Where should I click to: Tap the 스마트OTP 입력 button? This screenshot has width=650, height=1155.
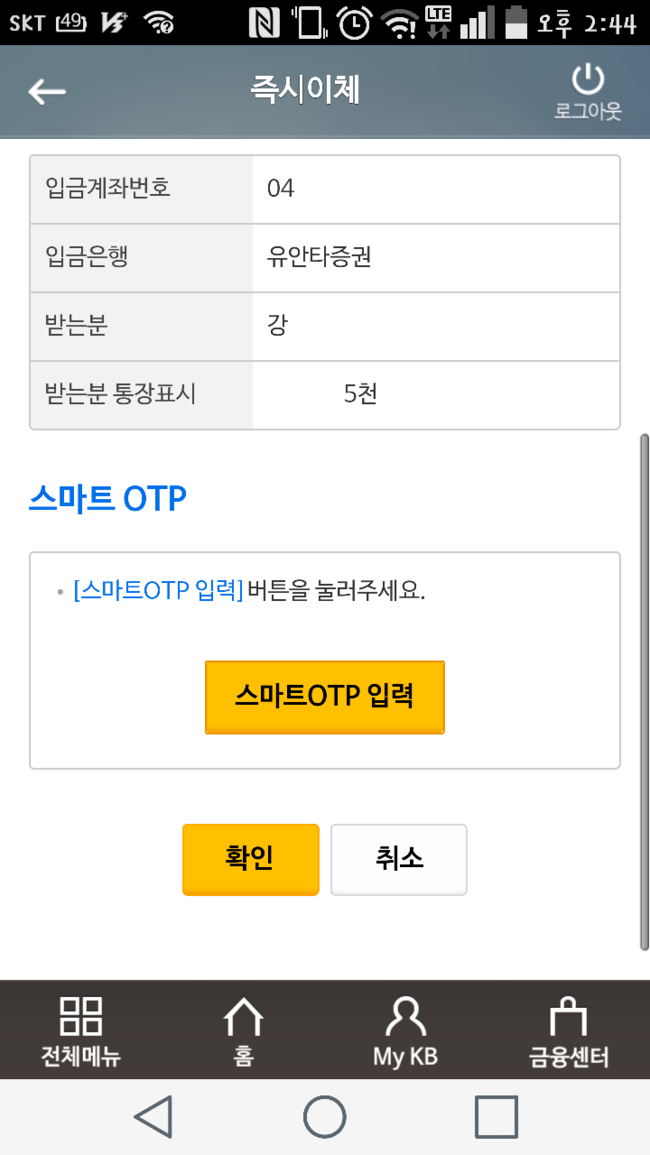(325, 697)
